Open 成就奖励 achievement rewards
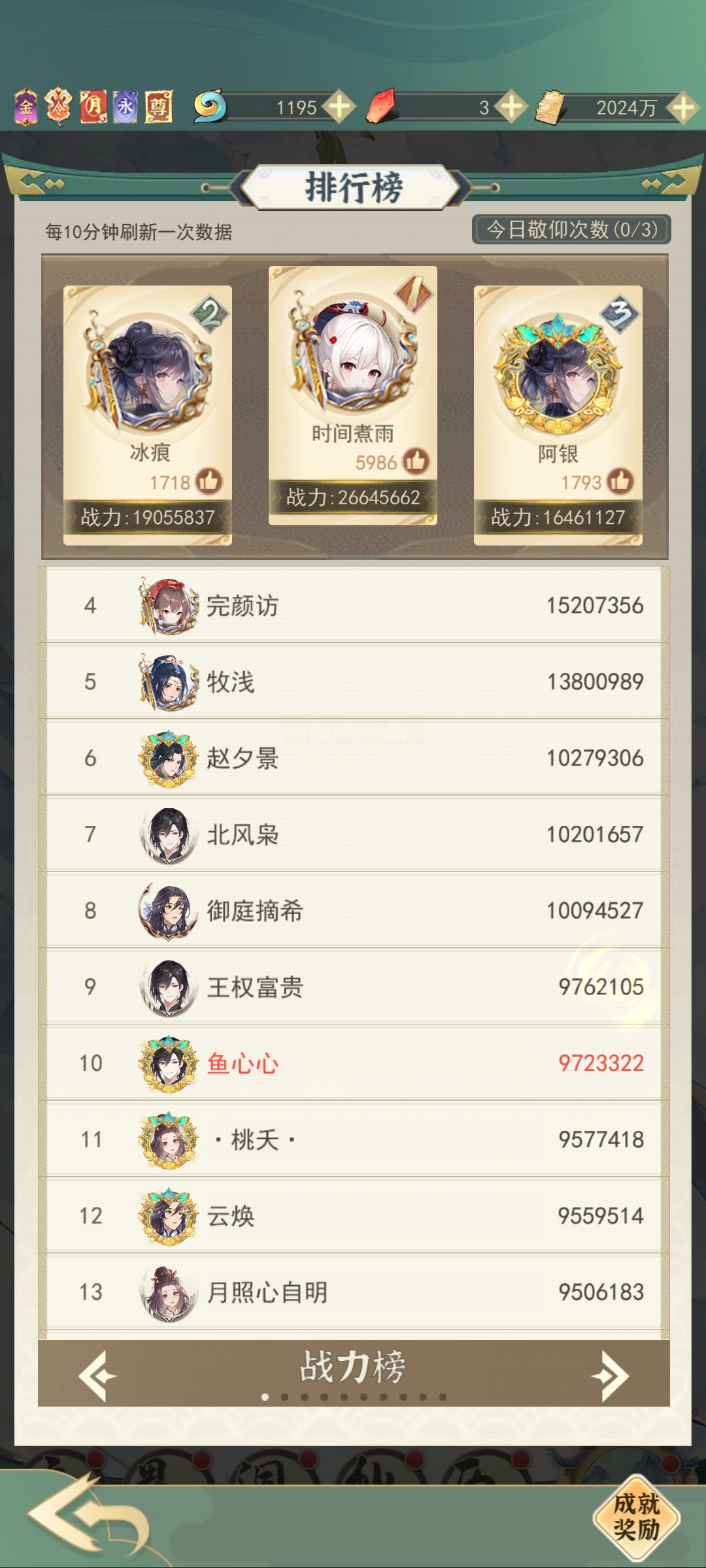The height and width of the screenshot is (1568, 706). (x=637, y=1516)
